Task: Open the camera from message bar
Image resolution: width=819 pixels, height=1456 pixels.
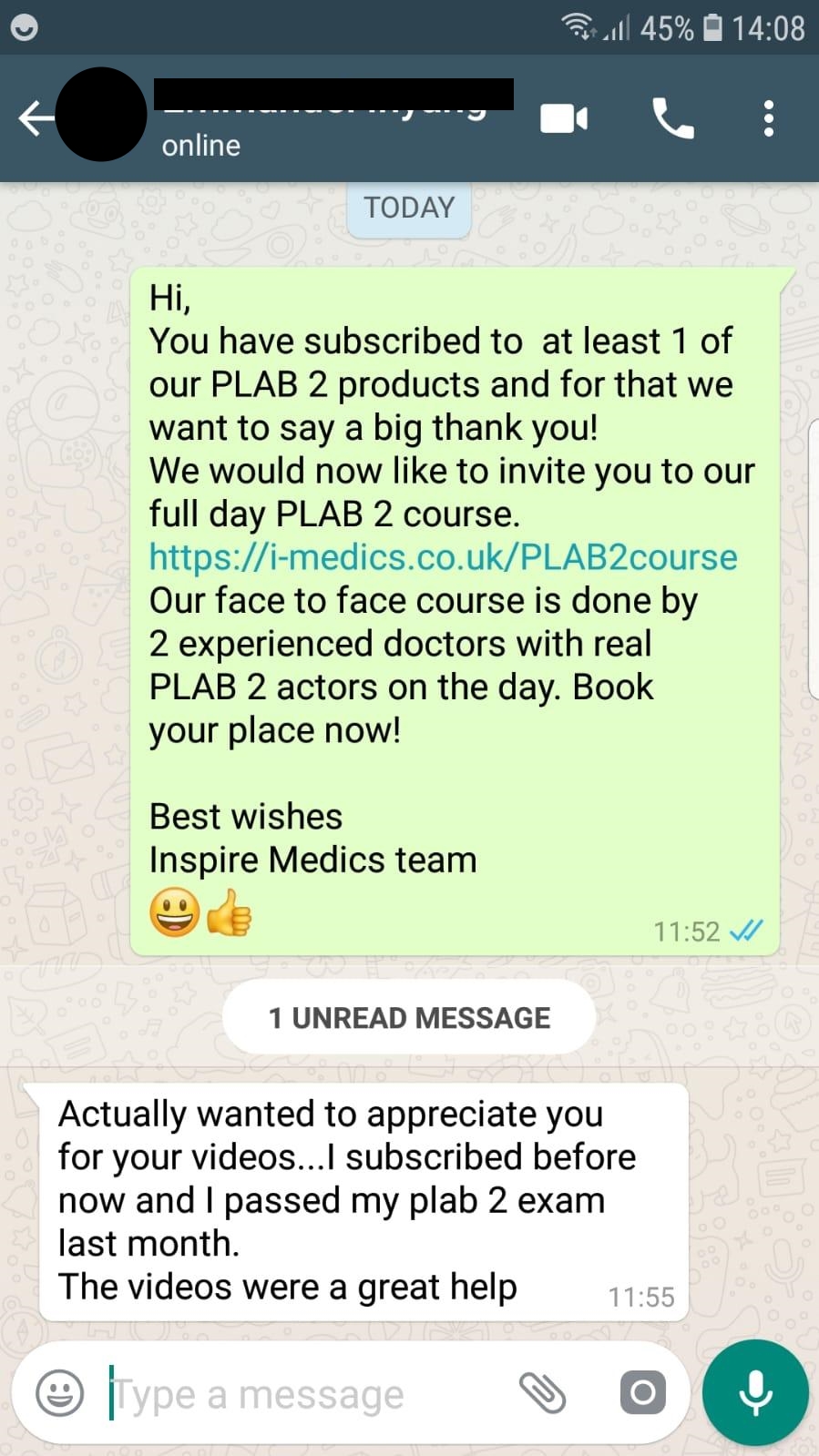Action: 642,1393
